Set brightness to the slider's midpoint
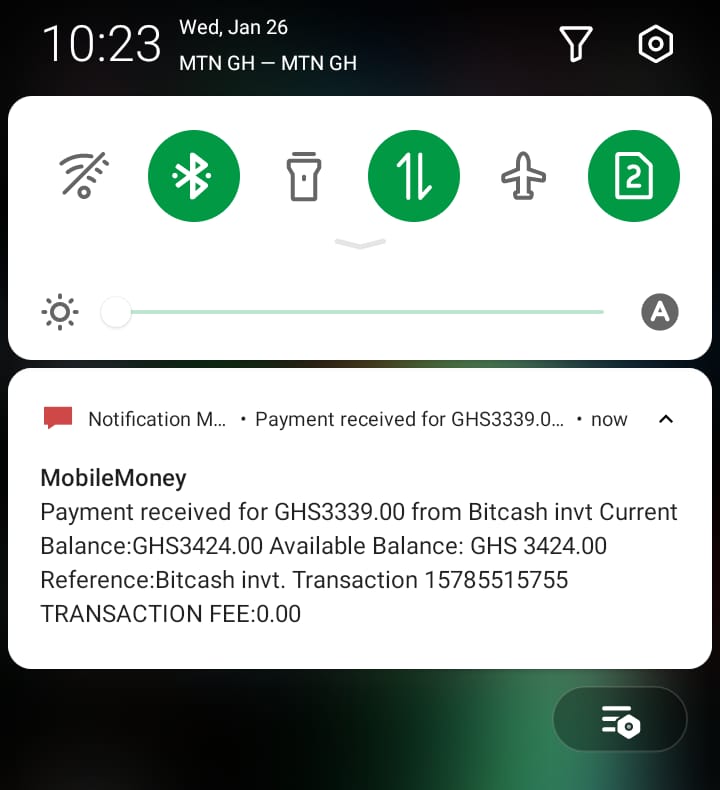 360,312
